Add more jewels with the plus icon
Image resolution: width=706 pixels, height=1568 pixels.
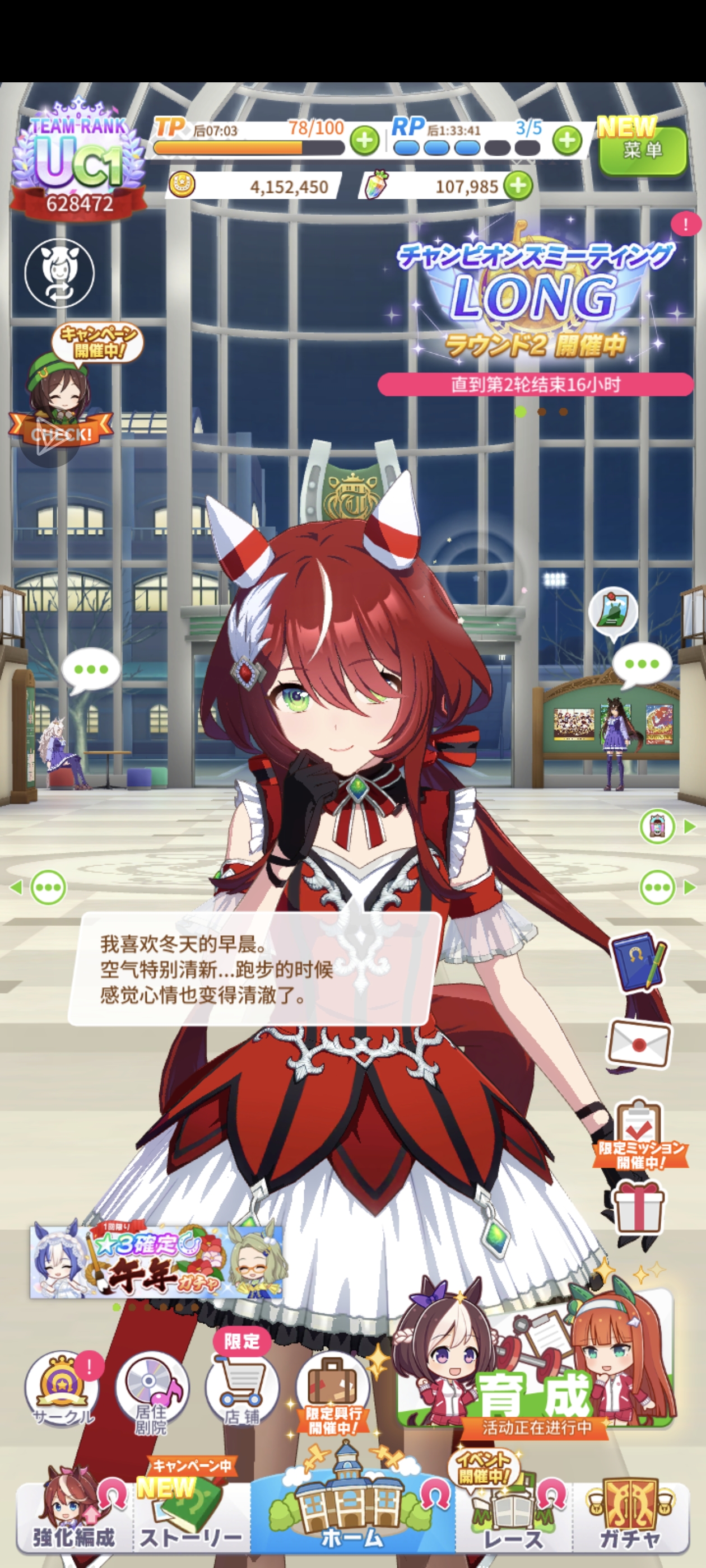coord(518,186)
